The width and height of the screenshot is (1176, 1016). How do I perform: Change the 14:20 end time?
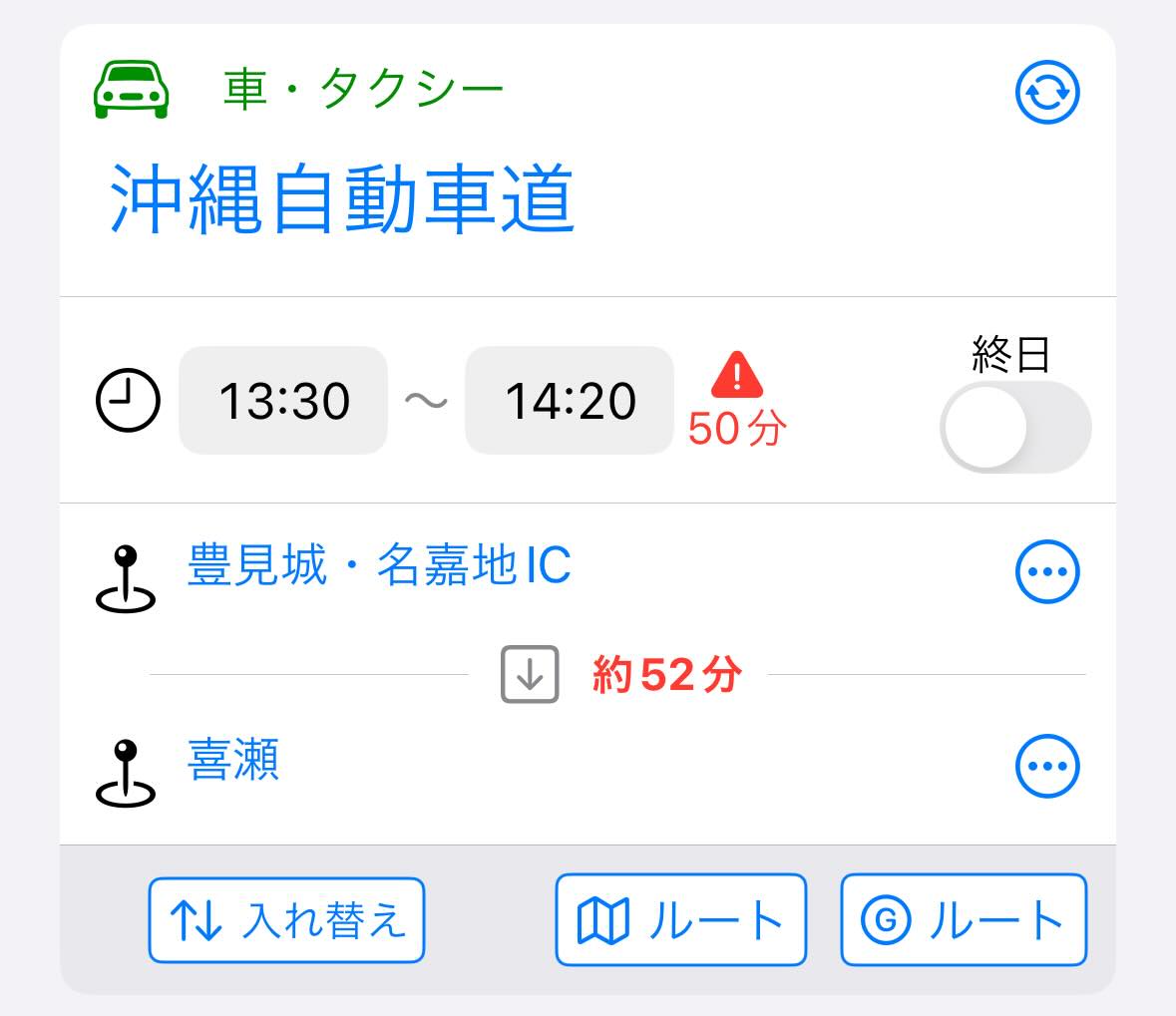(570, 401)
